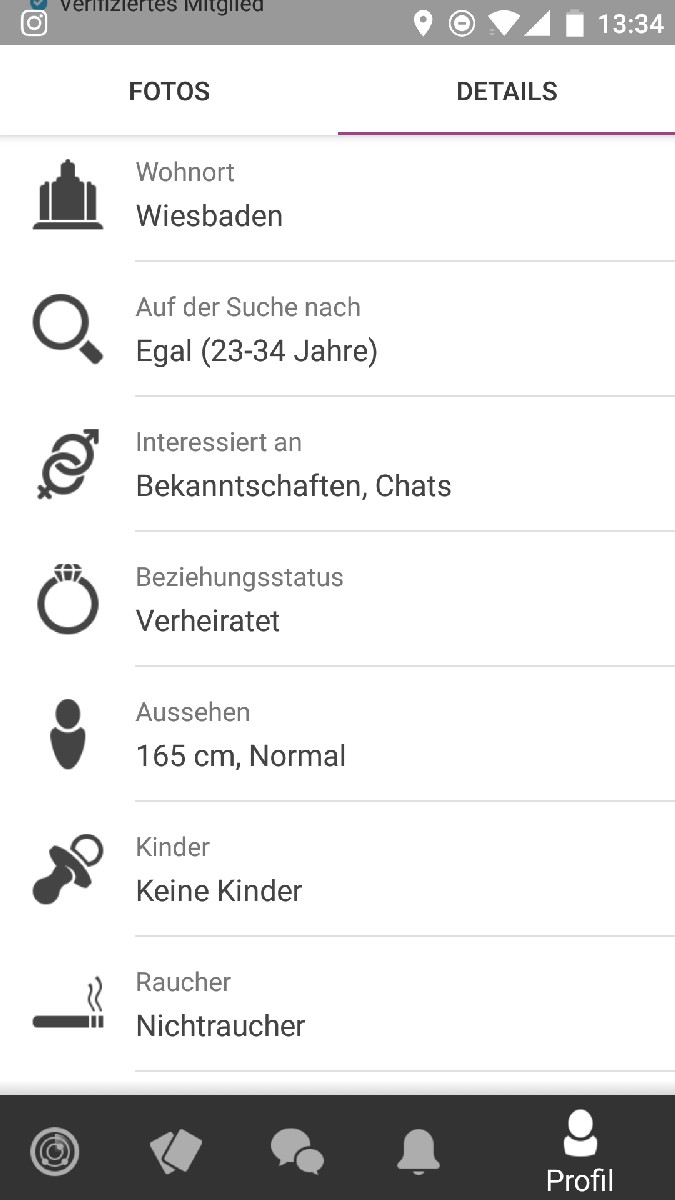
Task: Open the radar icon in bottom navigation
Action: [55, 1152]
